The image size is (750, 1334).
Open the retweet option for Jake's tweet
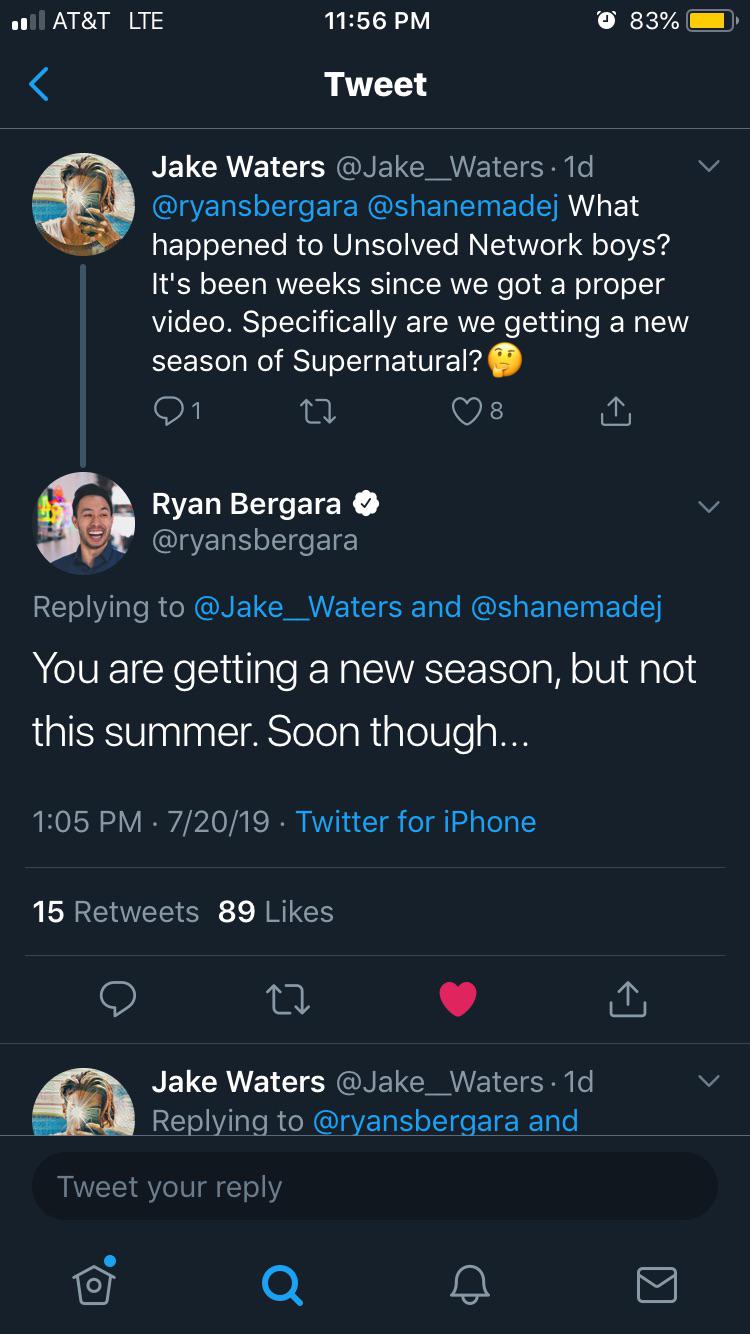[318, 410]
